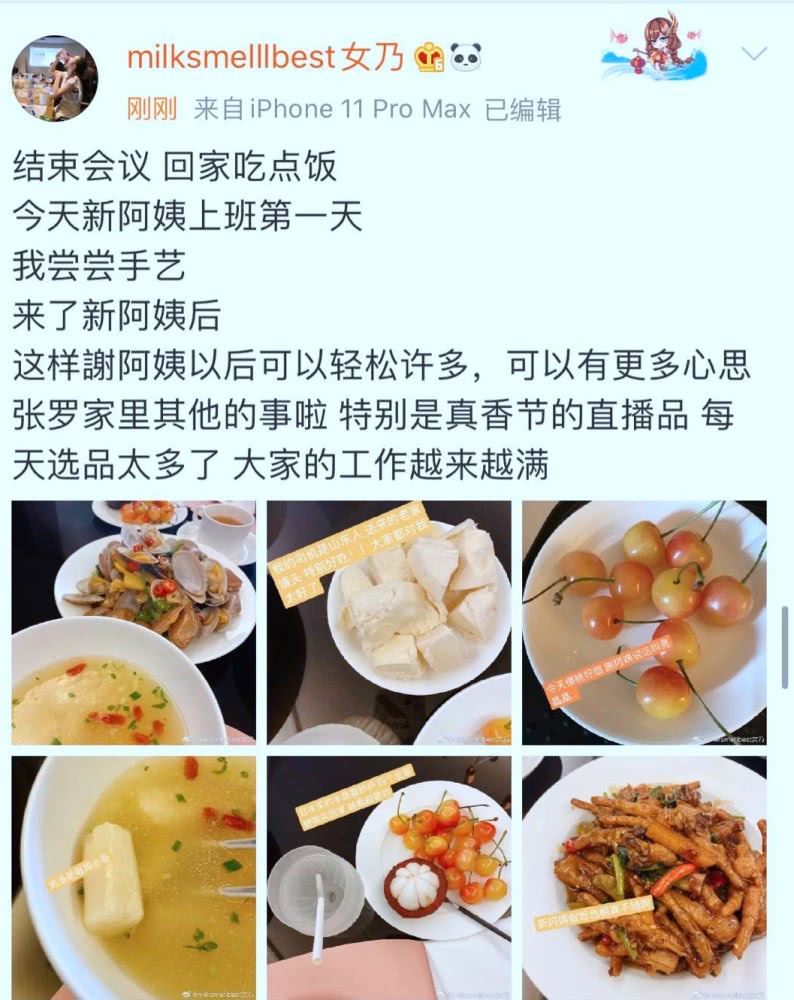Viewport: 794px width, 1000px height.
Task: Open the poster's profile avatar
Action: (x=54, y=78)
